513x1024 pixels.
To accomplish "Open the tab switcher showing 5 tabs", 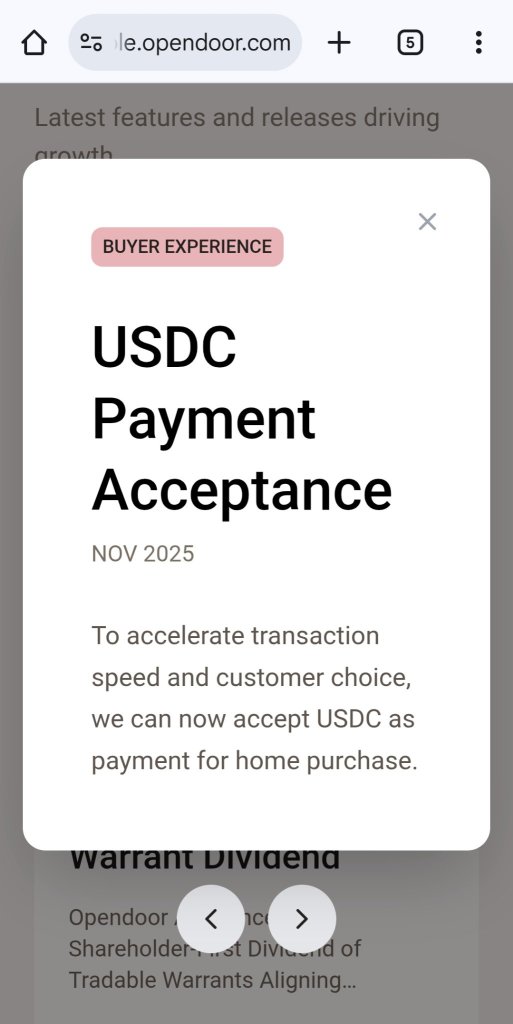I will click(409, 43).
